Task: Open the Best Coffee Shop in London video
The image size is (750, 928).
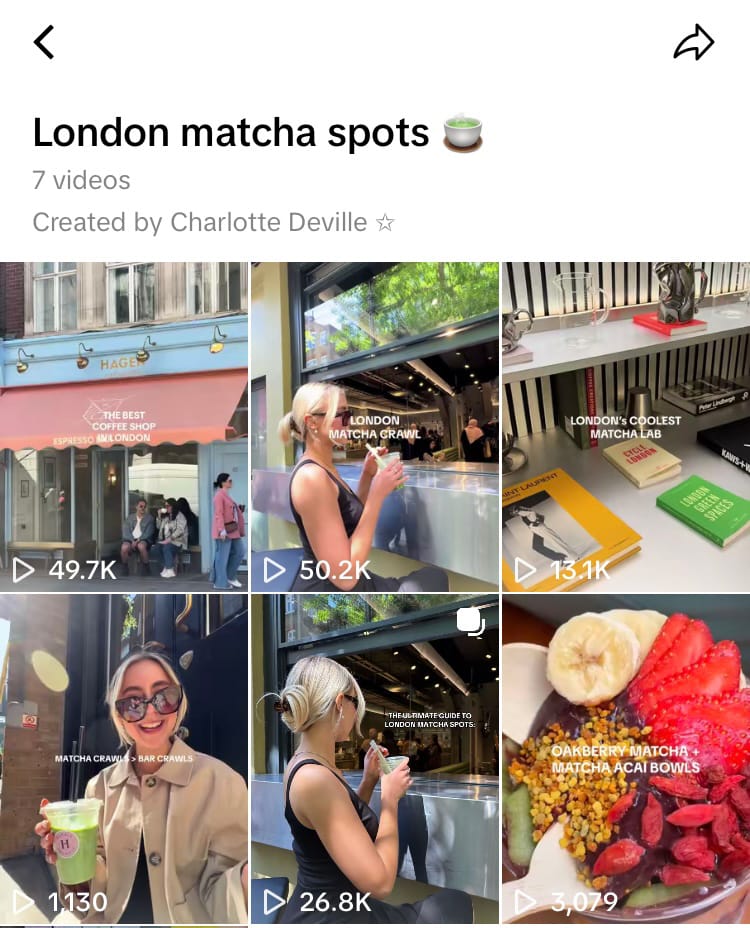Action: 124,426
